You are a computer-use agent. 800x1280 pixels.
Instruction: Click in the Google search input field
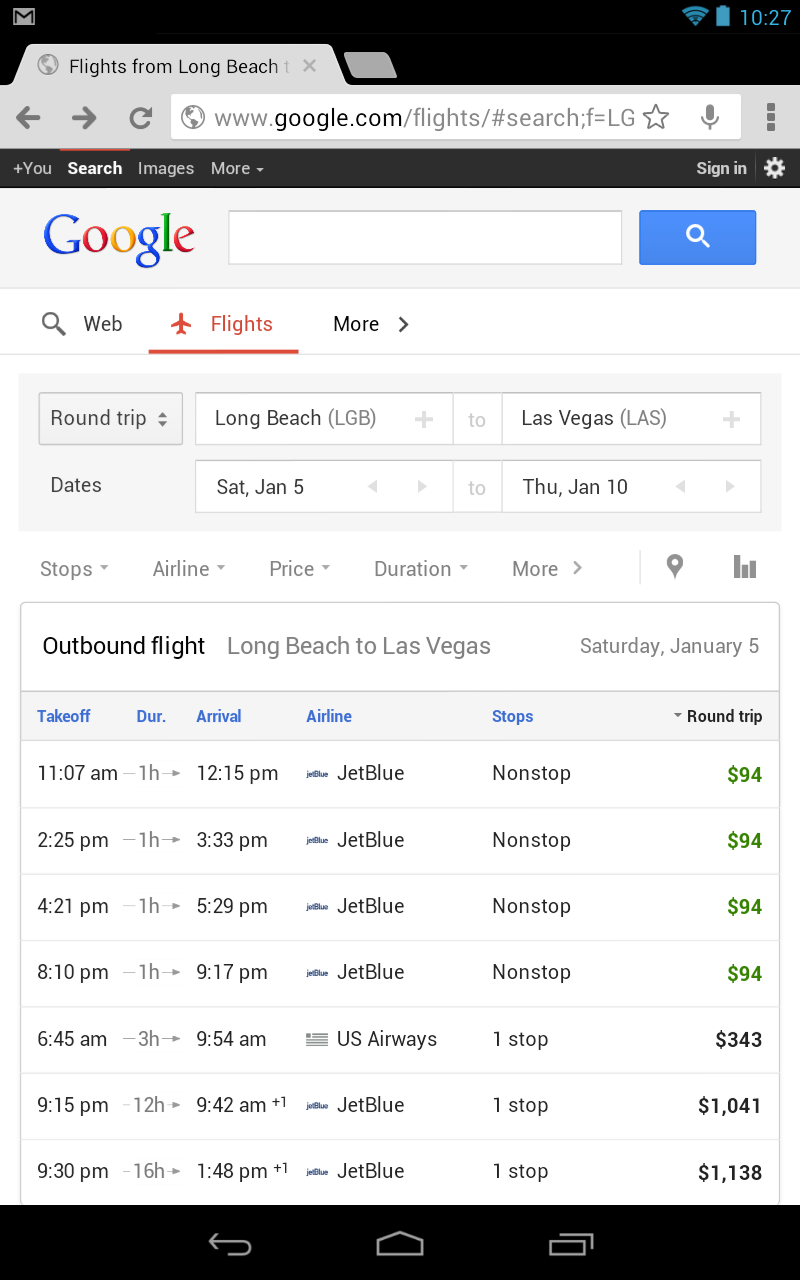coord(424,237)
